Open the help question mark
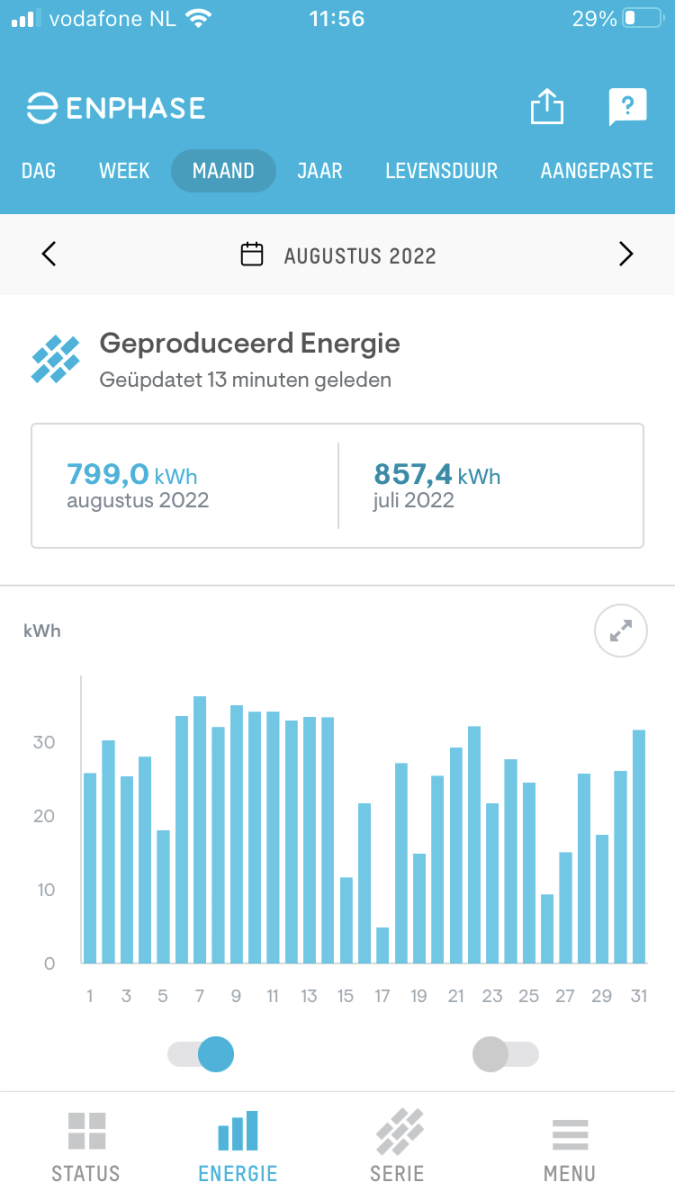Viewport: 675px width, 1200px height. point(627,107)
